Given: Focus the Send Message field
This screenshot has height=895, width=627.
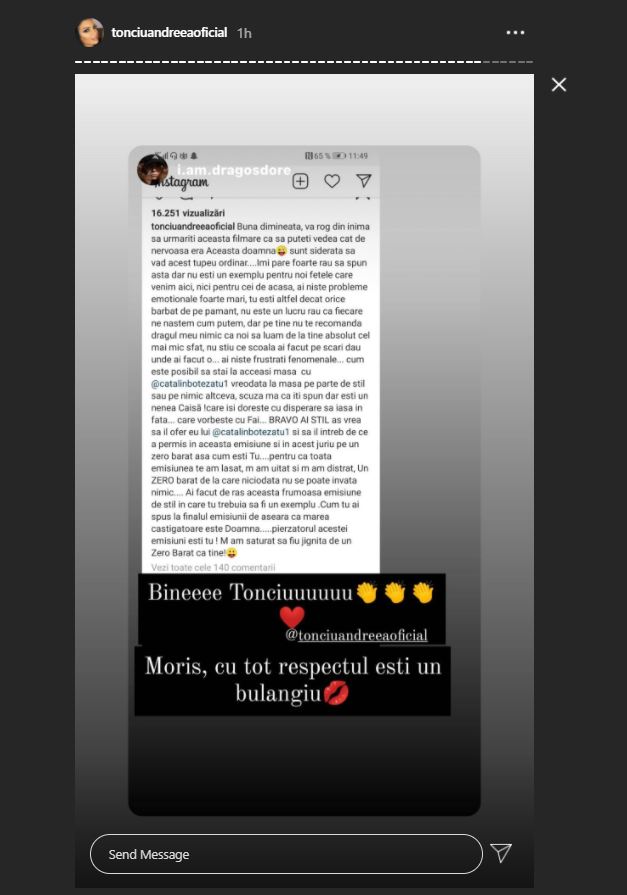Looking at the screenshot, I should pyautogui.click(x=285, y=854).
